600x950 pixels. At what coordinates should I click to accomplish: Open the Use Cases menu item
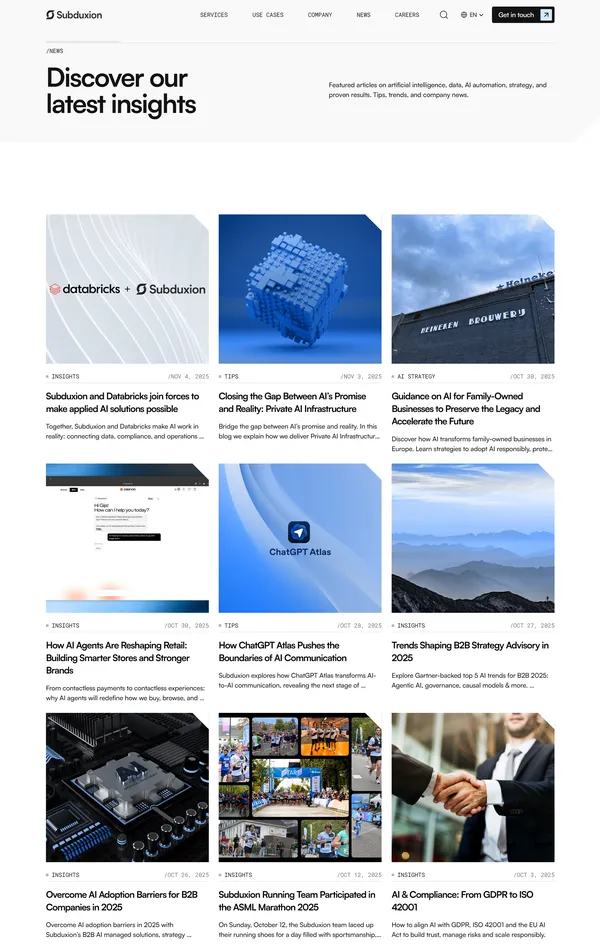[x=268, y=15]
